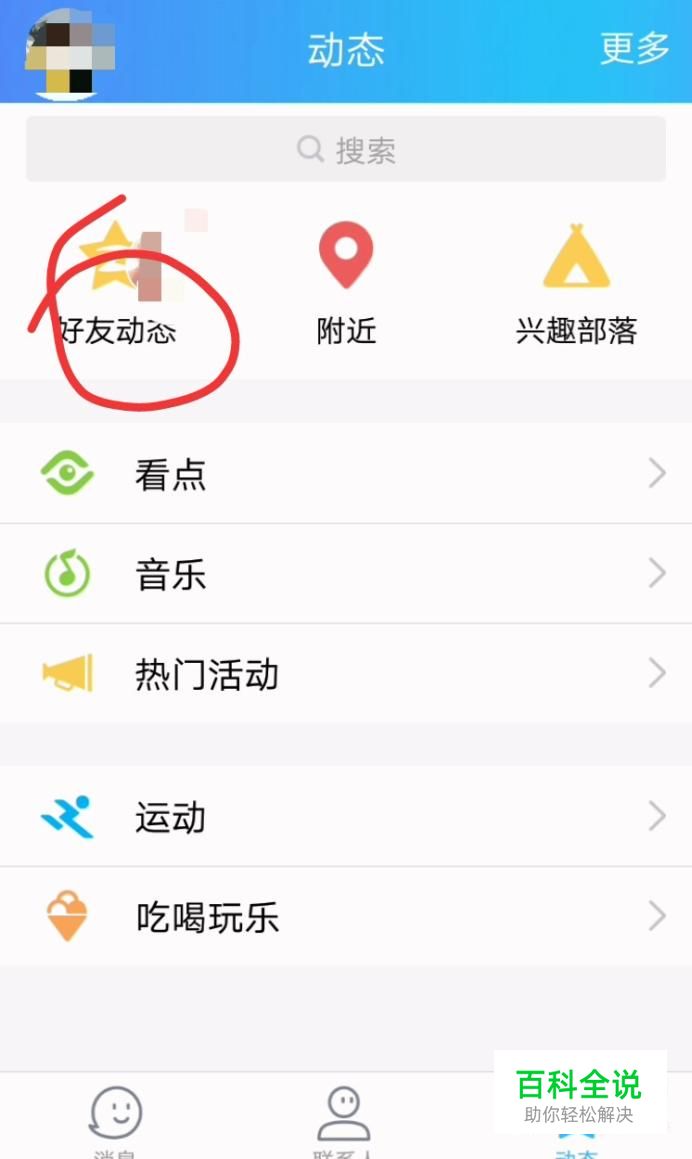Tap the 搜索 search box

click(x=346, y=150)
